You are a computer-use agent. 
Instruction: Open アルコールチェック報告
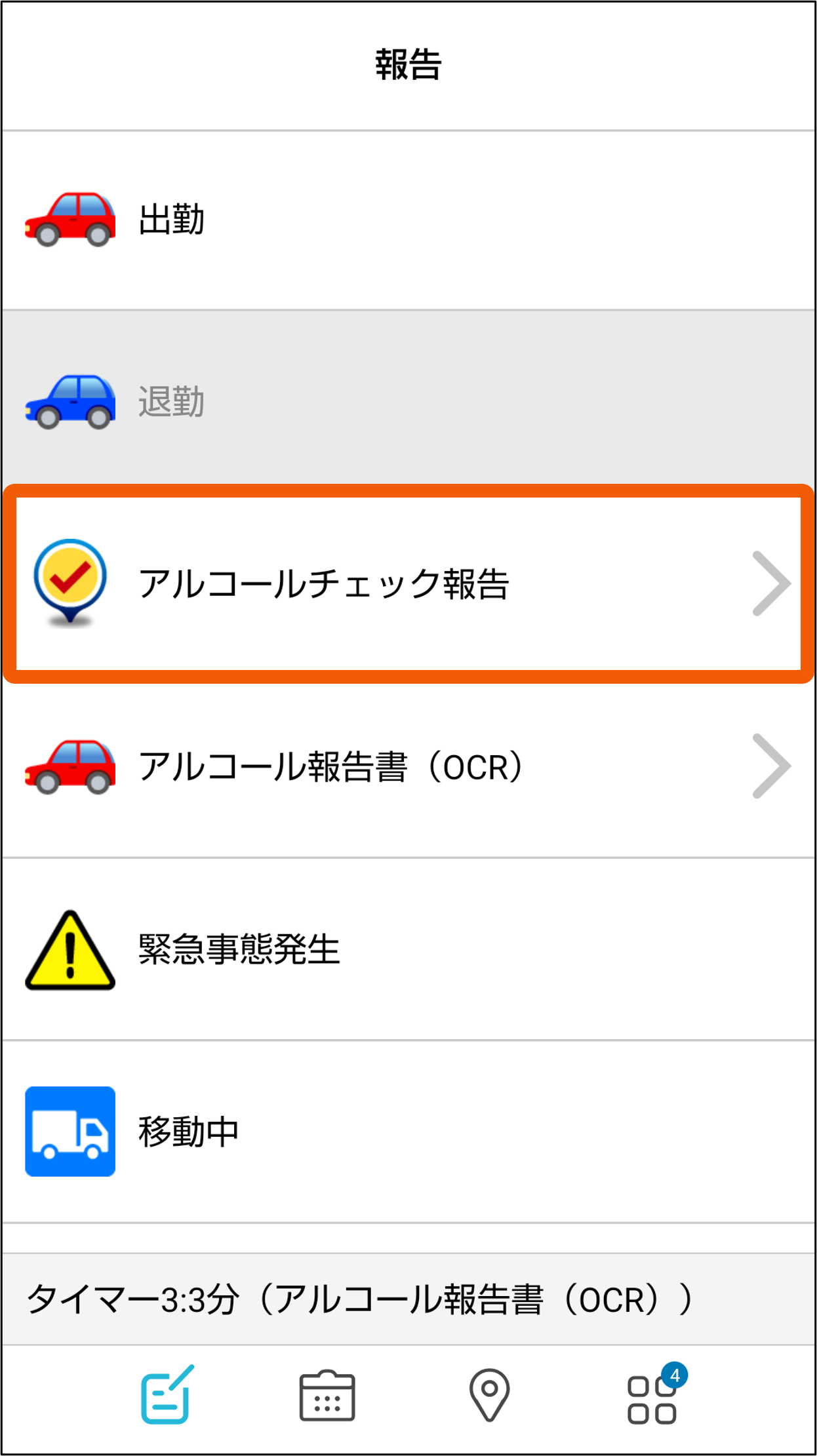pyautogui.click(x=408, y=583)
